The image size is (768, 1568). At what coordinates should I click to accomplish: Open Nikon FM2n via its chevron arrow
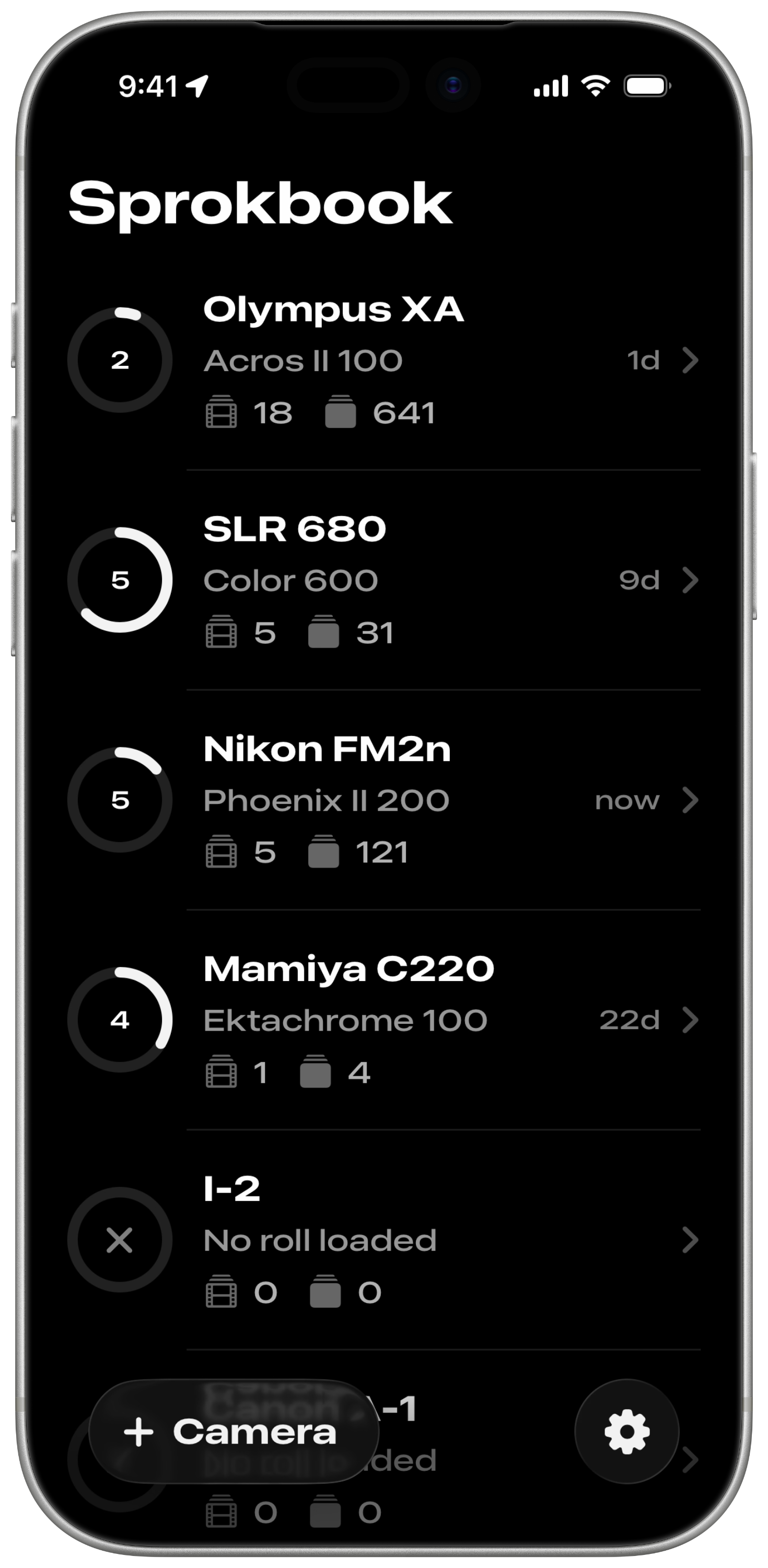(690, 800)
